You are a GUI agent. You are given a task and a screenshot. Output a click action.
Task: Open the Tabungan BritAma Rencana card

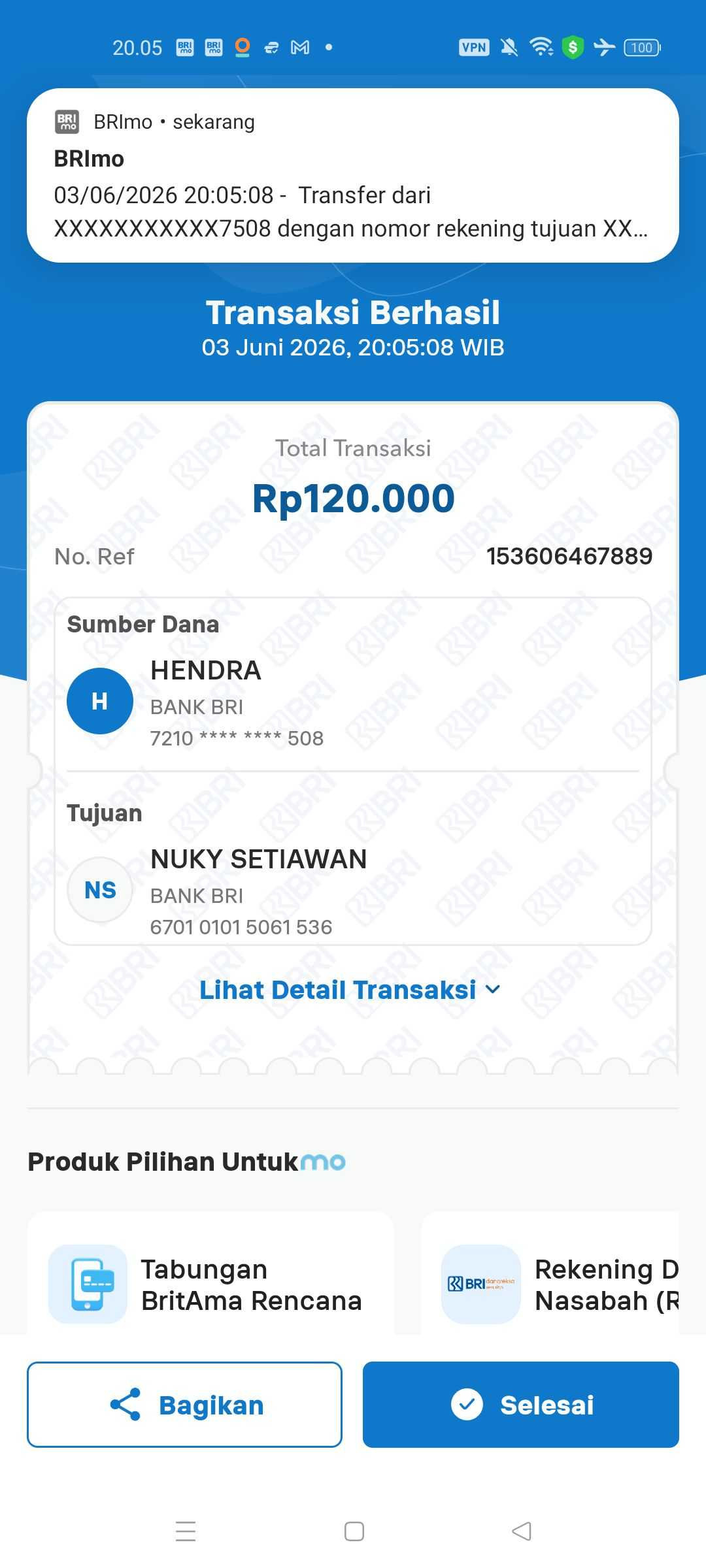click(210, 1274)
